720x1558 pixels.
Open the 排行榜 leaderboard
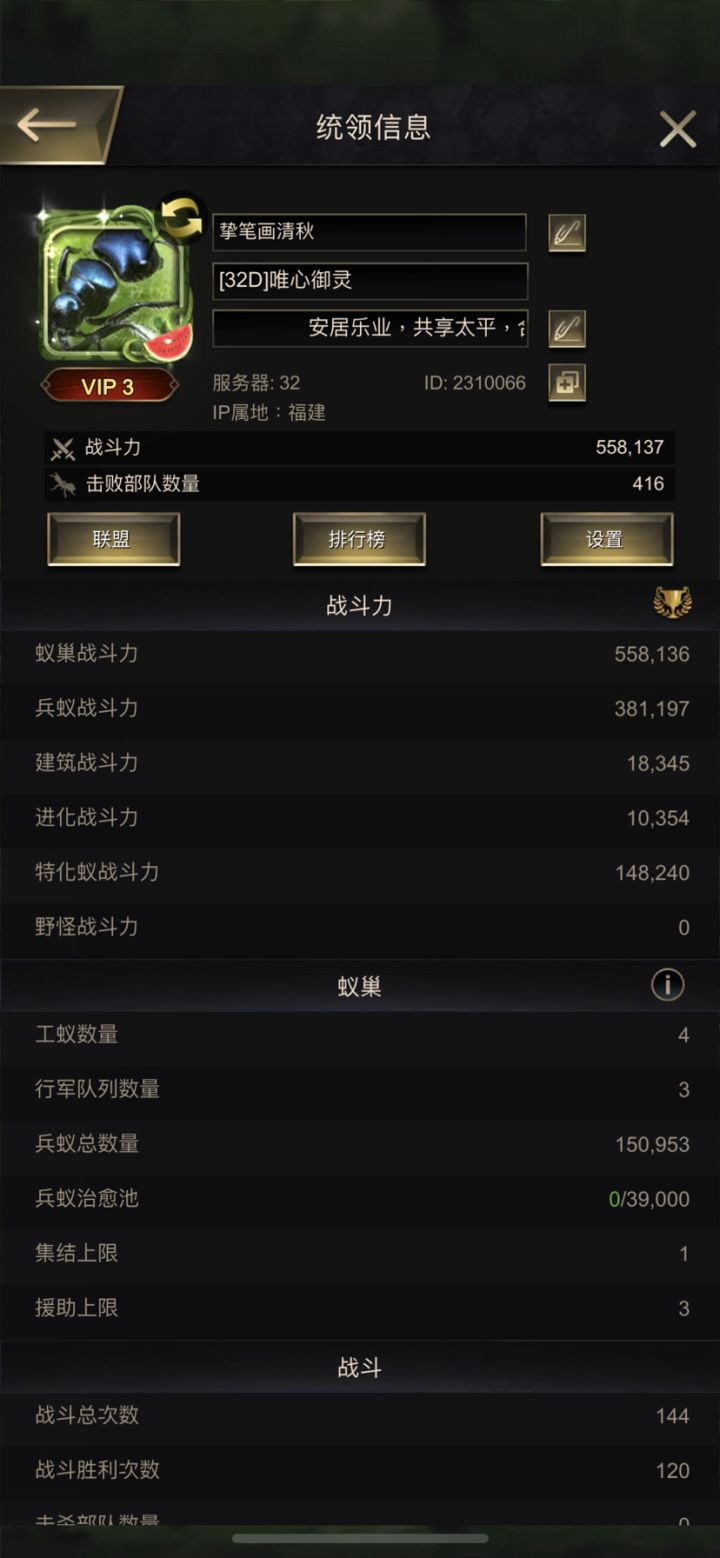click(x=358, y=538)
